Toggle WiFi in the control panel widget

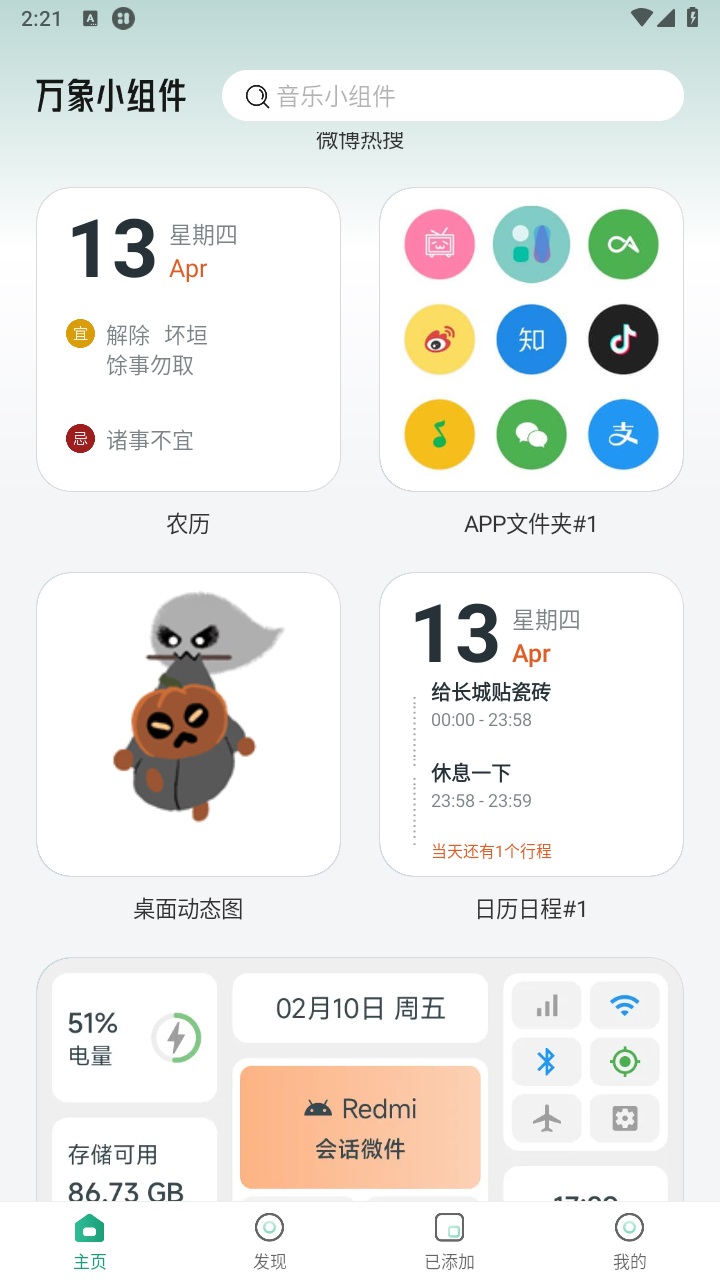624,1005
